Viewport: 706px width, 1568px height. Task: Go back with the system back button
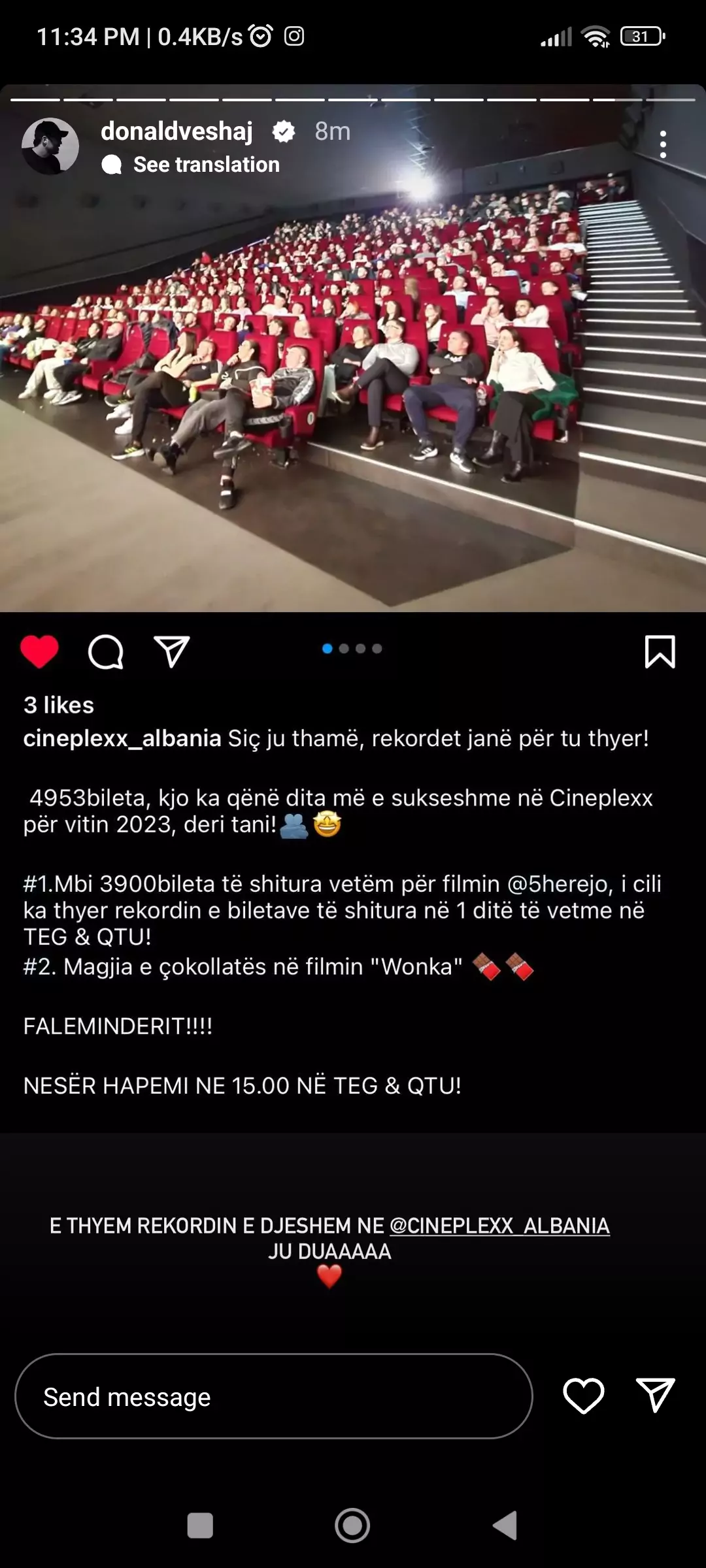click(505, 1526)
